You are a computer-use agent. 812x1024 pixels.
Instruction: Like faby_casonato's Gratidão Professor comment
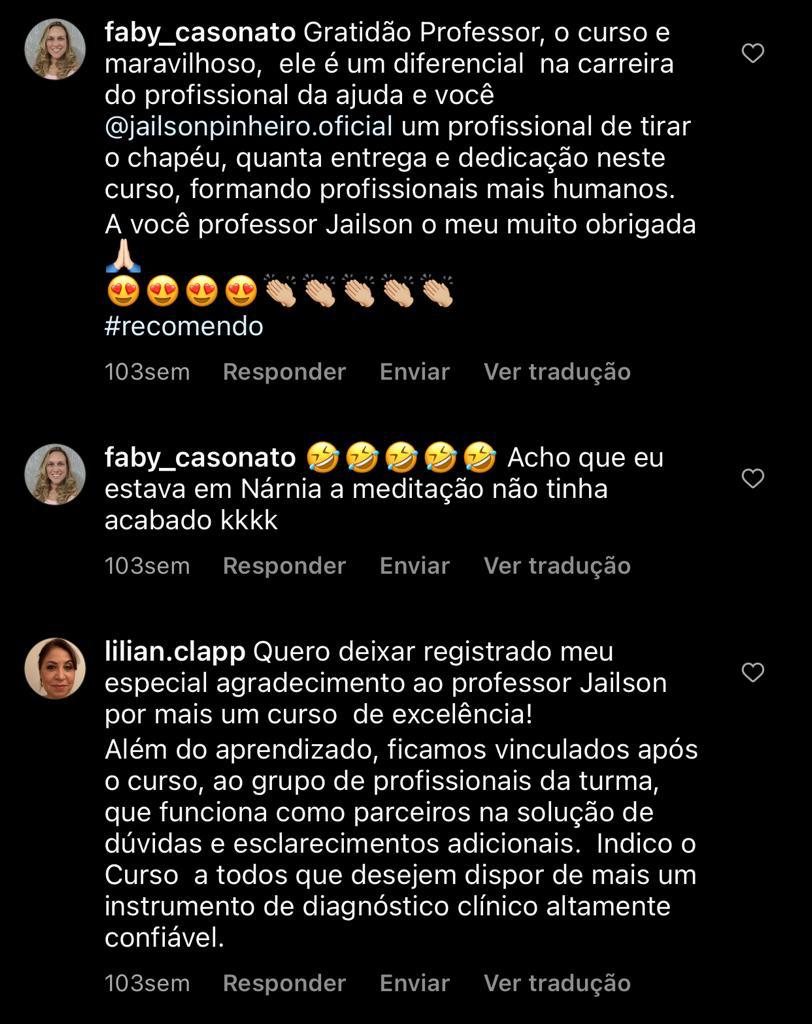coord(753,53)
